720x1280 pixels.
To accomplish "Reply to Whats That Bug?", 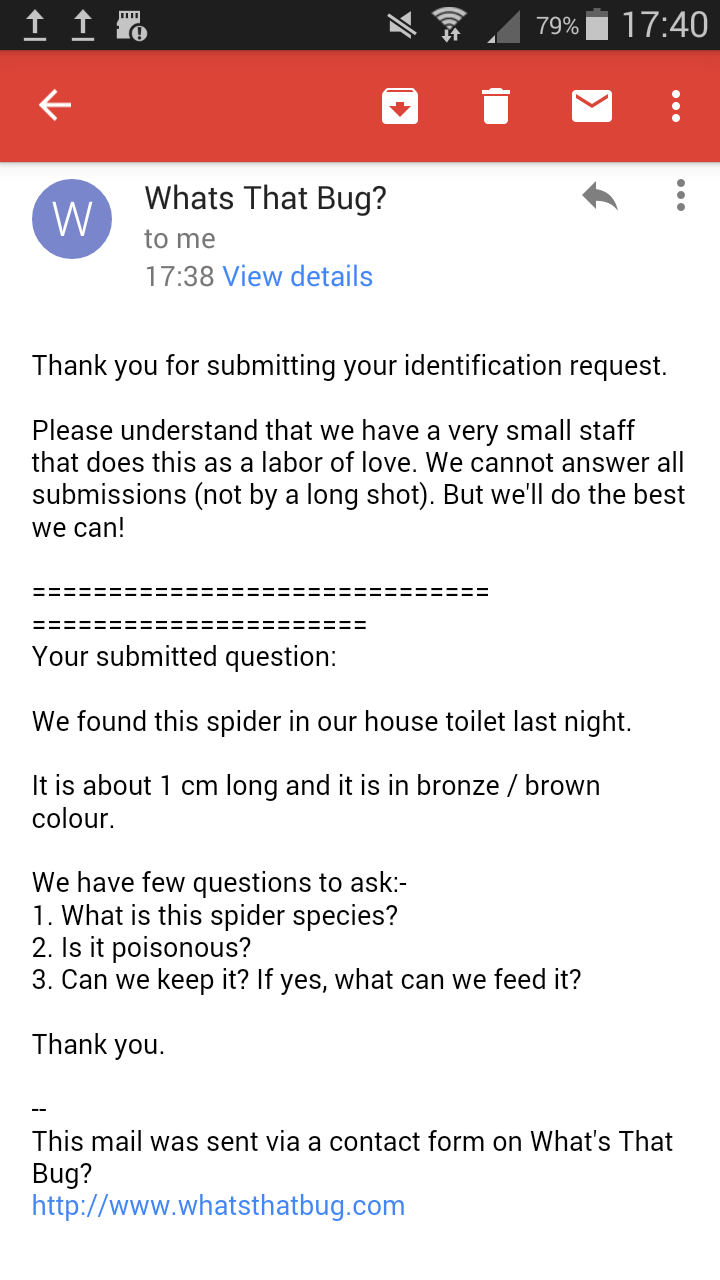I will point(599,196).
